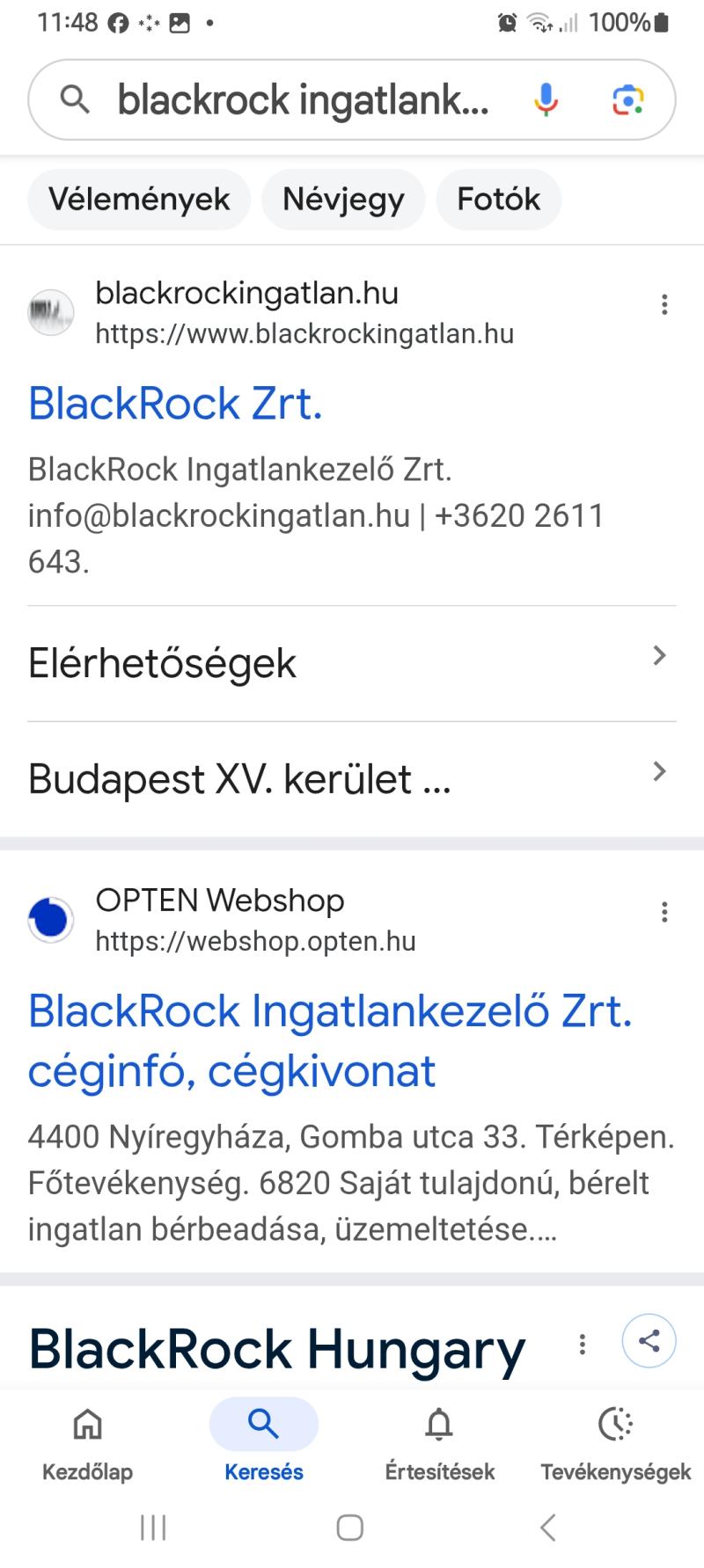Share the BlackRock Hungary panel
Image resolution: width=704 pixels, height=1568 pixels.
pyautogui.click(x=649, y=1341)
